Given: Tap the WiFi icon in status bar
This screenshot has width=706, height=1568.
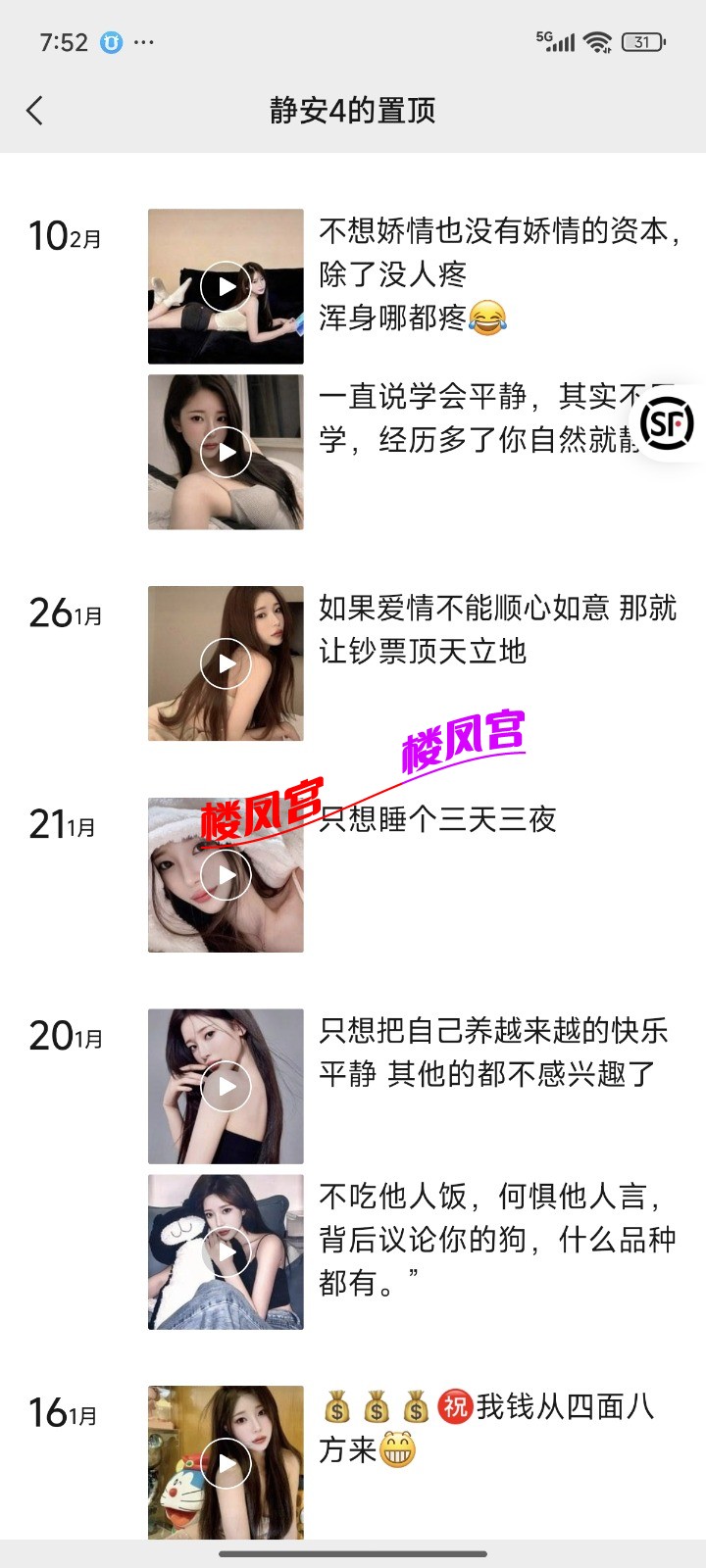Looking at the screenshot, I should [594, 41].
